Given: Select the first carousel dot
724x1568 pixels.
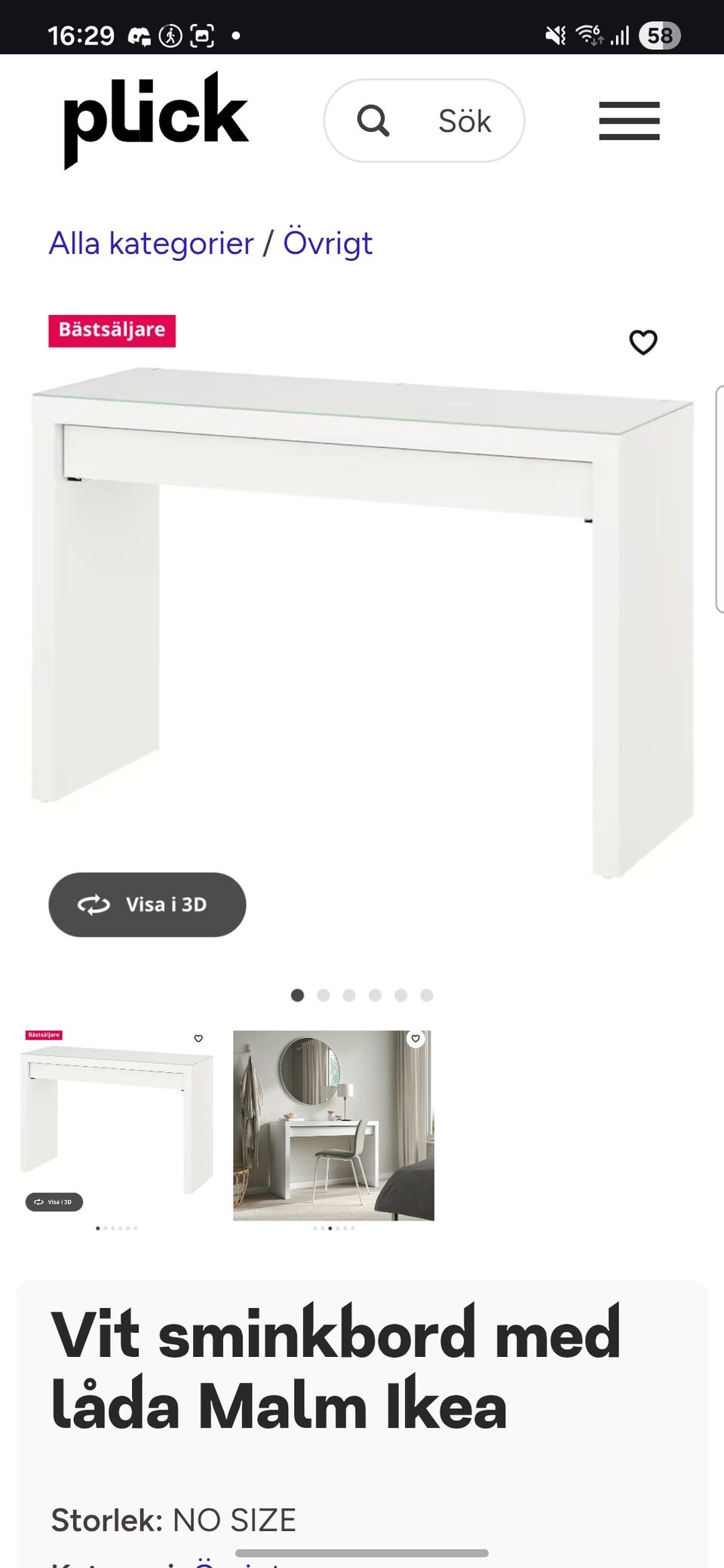Looking at the screenshot, I should (297, 995).
